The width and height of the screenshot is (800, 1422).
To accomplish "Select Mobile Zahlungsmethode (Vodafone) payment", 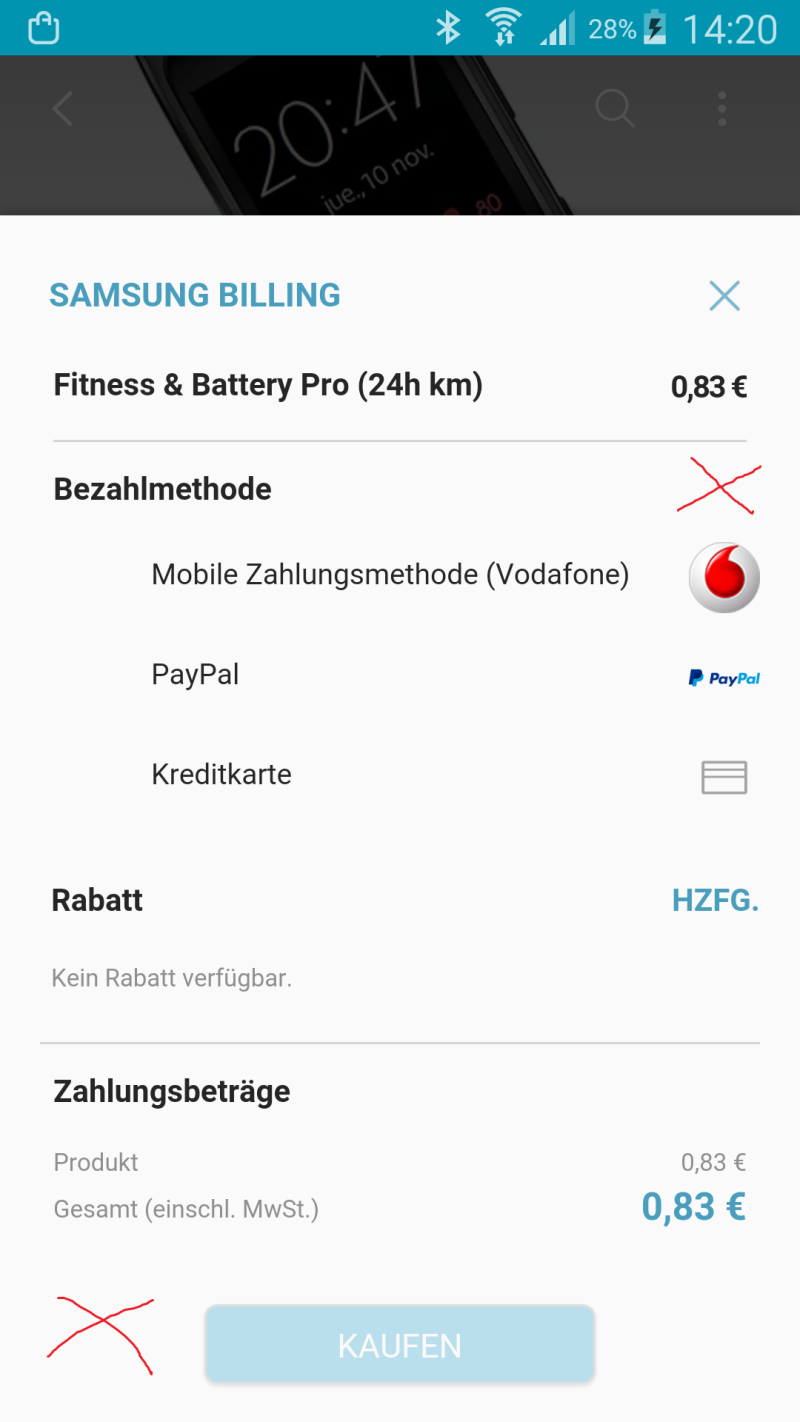I will 390,575.
